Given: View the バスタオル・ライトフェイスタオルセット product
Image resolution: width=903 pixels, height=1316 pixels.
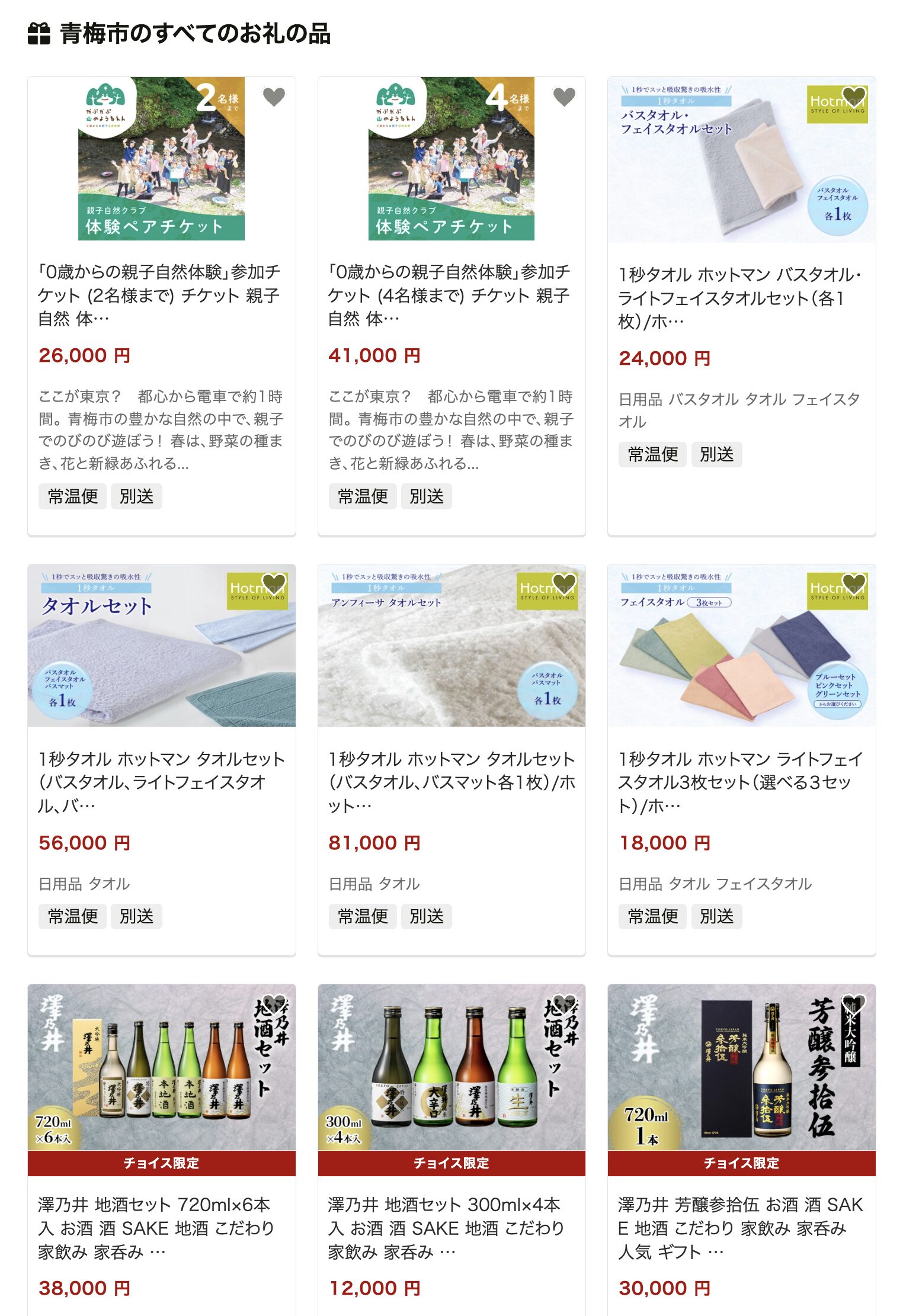Looking at the screenshot, I should (739, 298).
